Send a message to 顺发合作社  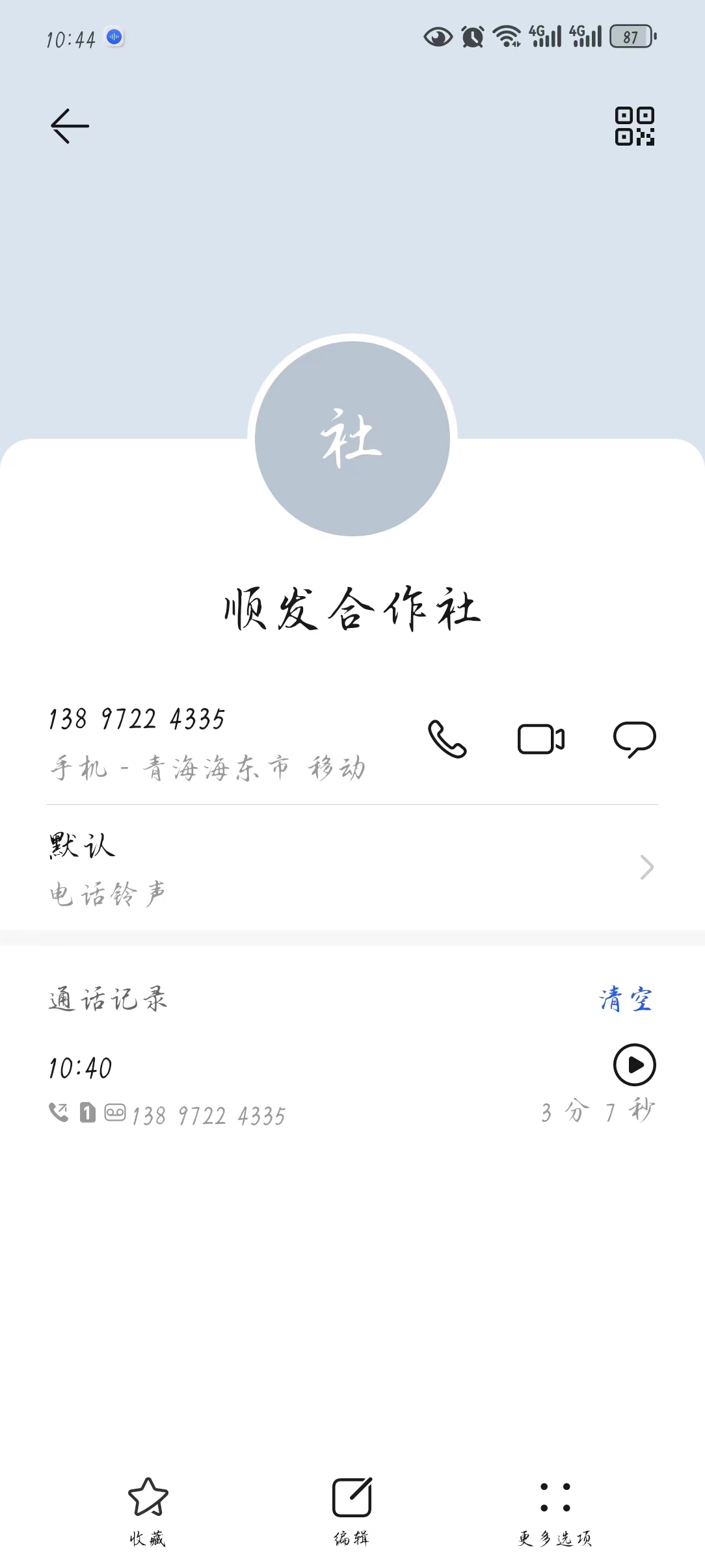click(x=635, y=739)
